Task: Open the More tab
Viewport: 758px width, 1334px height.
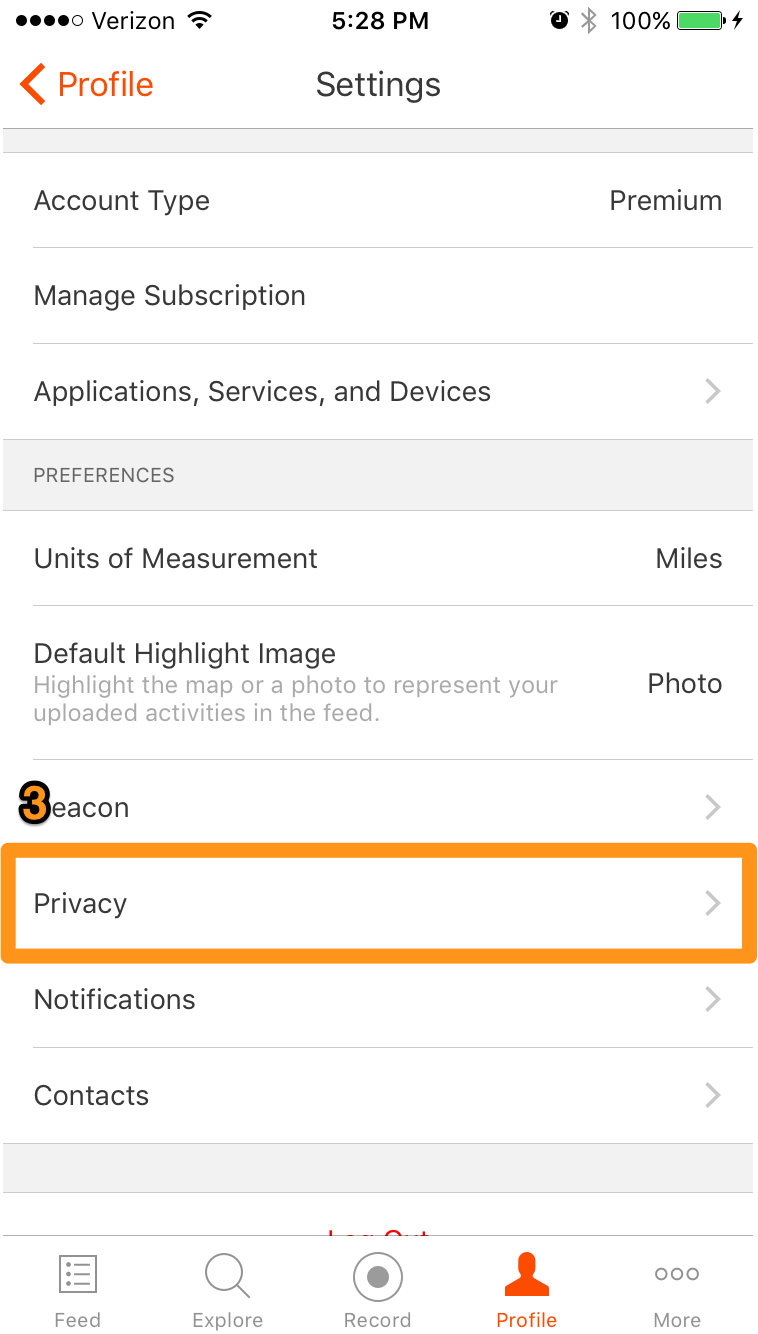Action: [677, 1290]
